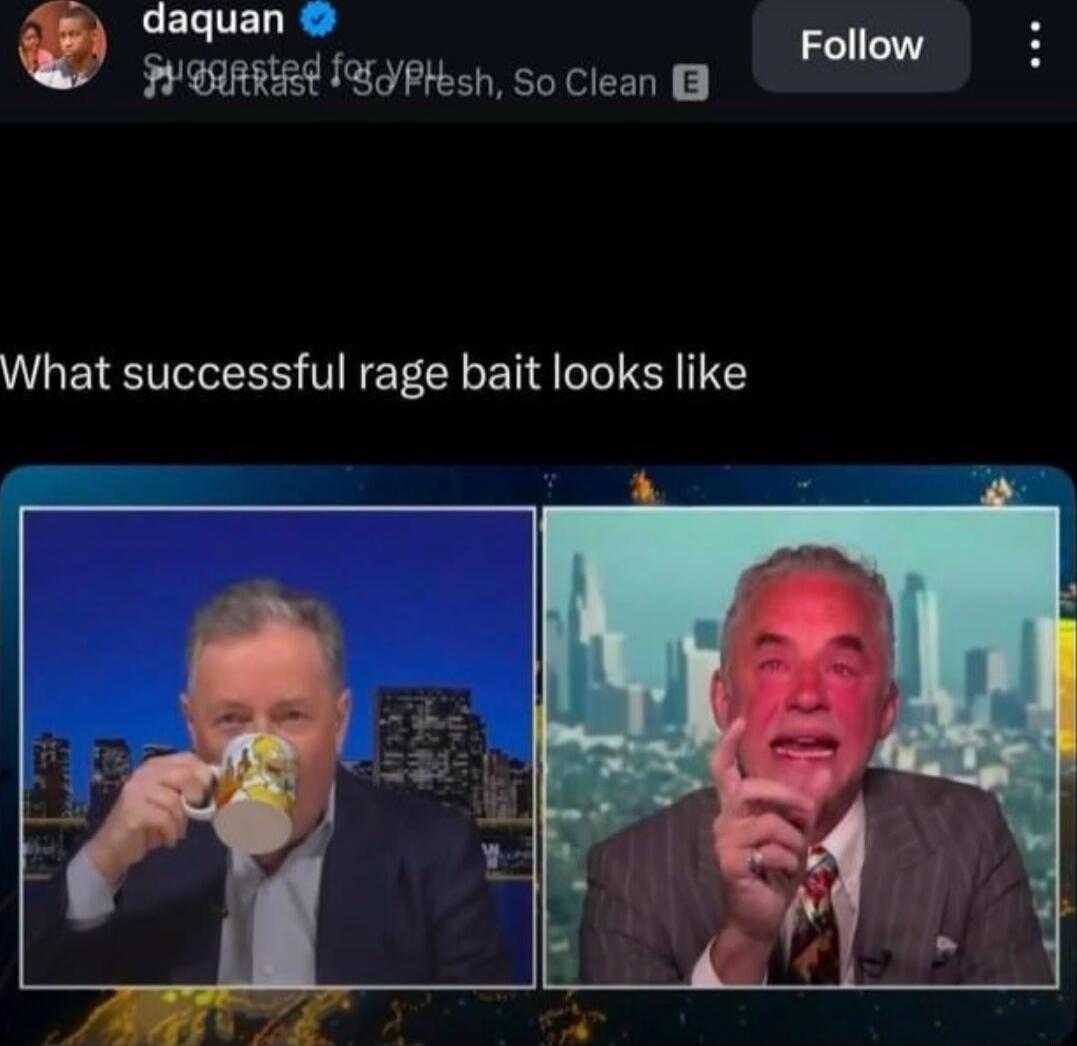
Task: Open daquan's profile picture
Action: (62, 45)
